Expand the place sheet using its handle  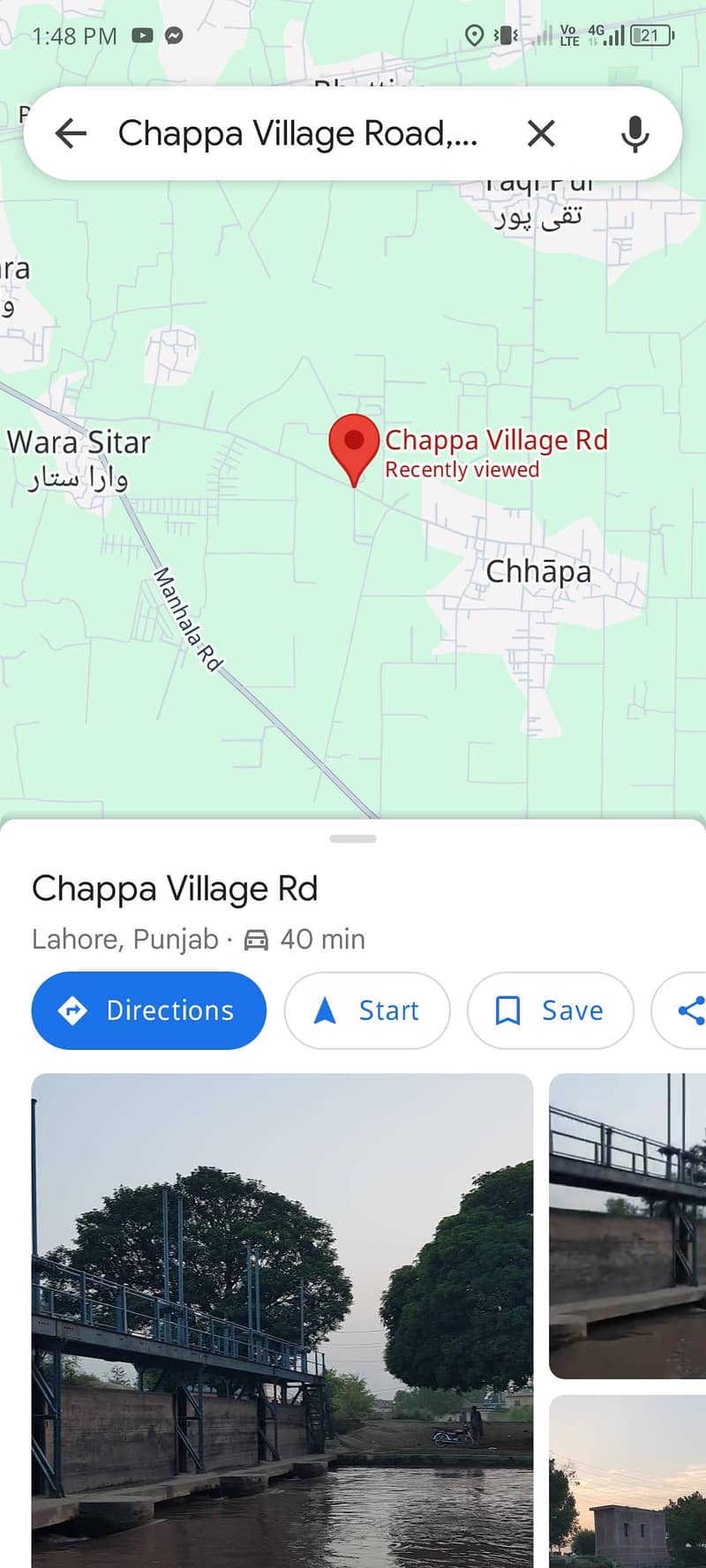[x=353, y=838]
